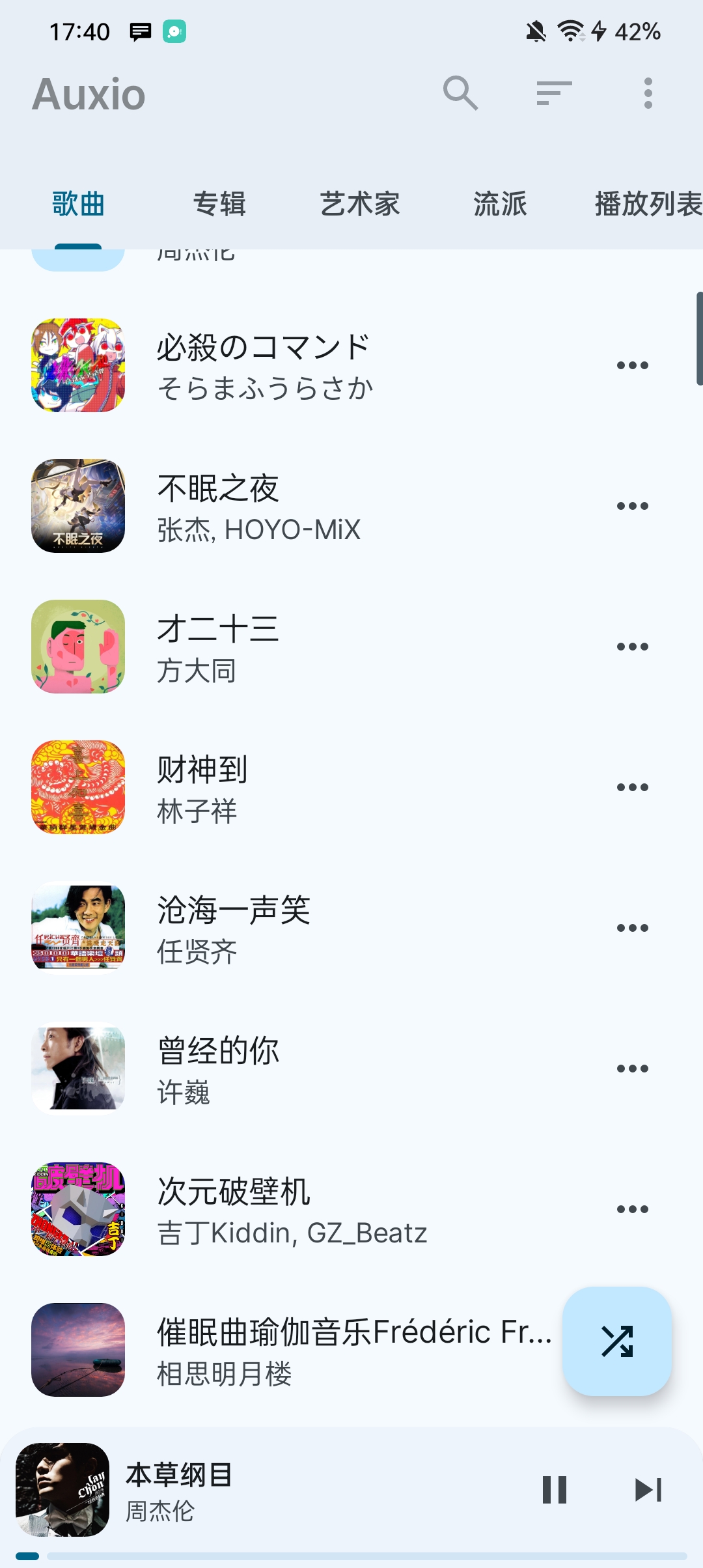The height and width of the screenshot is (1568, 703).
Task: Open the sort options icon
Action: click(554, 94)
